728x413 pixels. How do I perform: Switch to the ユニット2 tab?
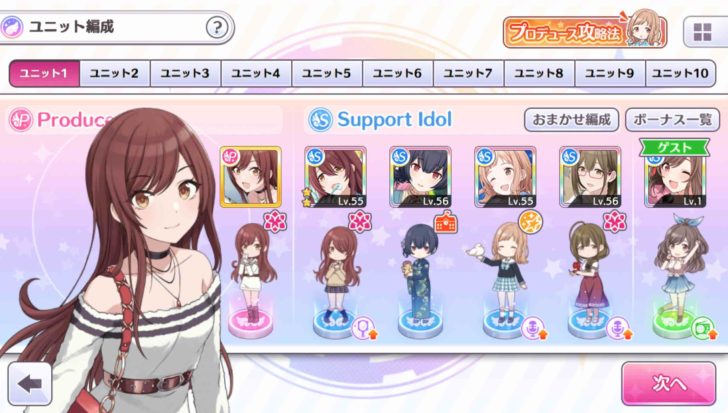click(114, 73)
